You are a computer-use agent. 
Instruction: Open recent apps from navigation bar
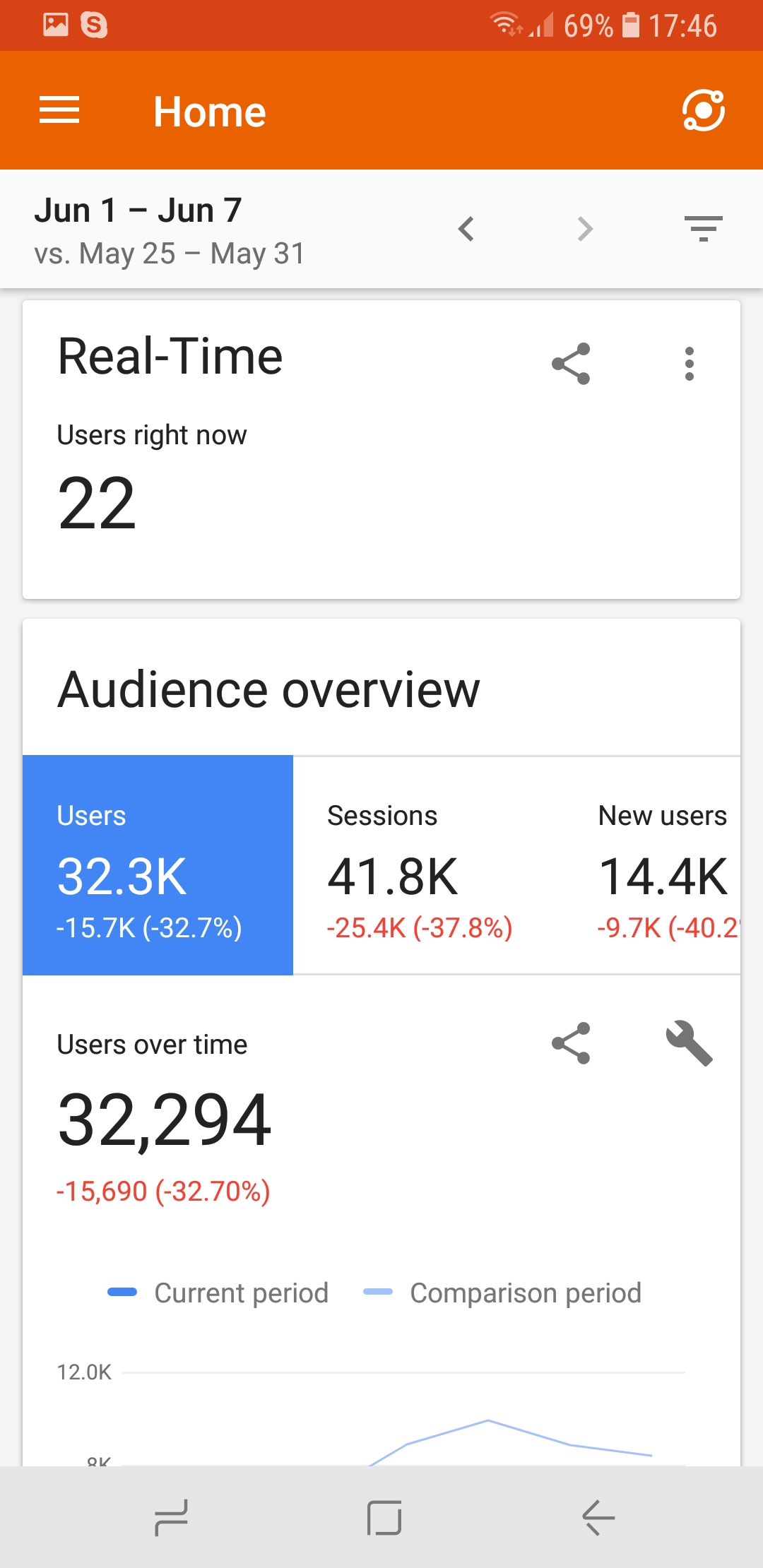point(171,1517)
